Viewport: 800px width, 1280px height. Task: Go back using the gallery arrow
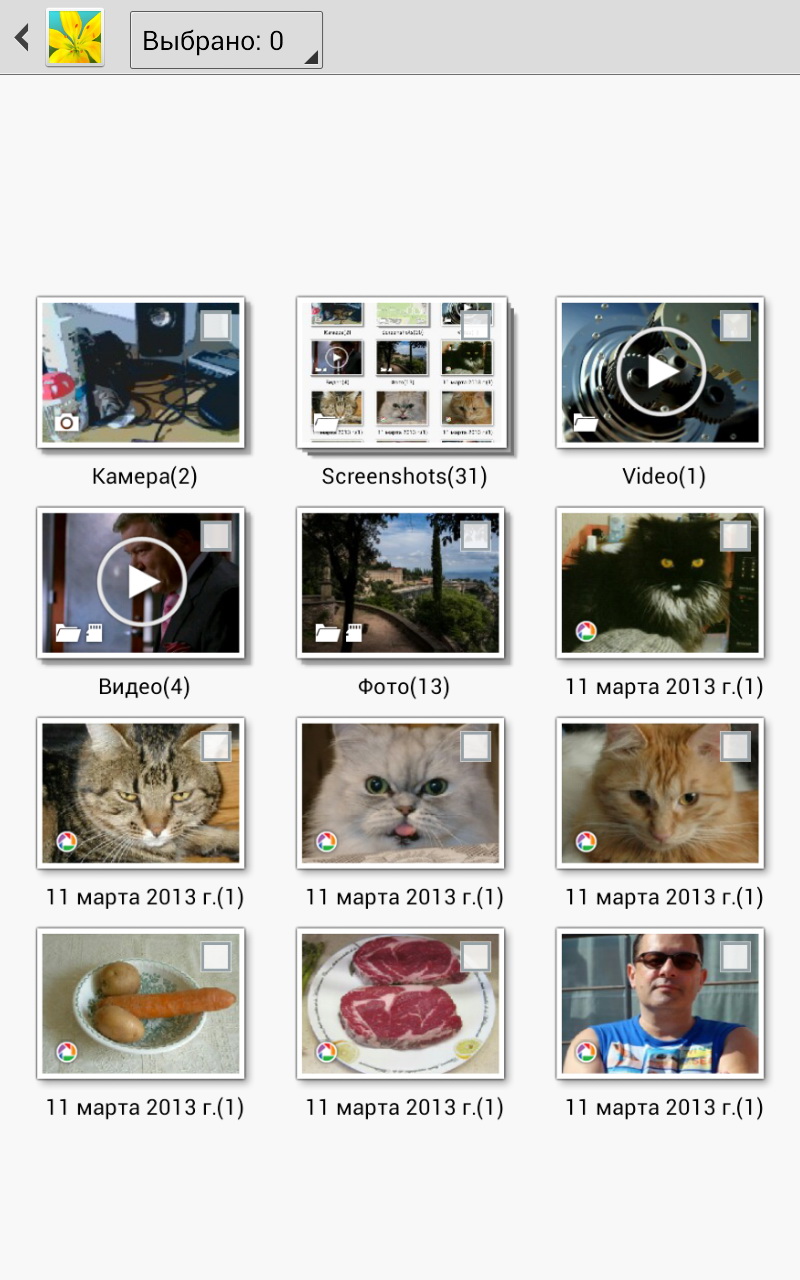point(22,38)
